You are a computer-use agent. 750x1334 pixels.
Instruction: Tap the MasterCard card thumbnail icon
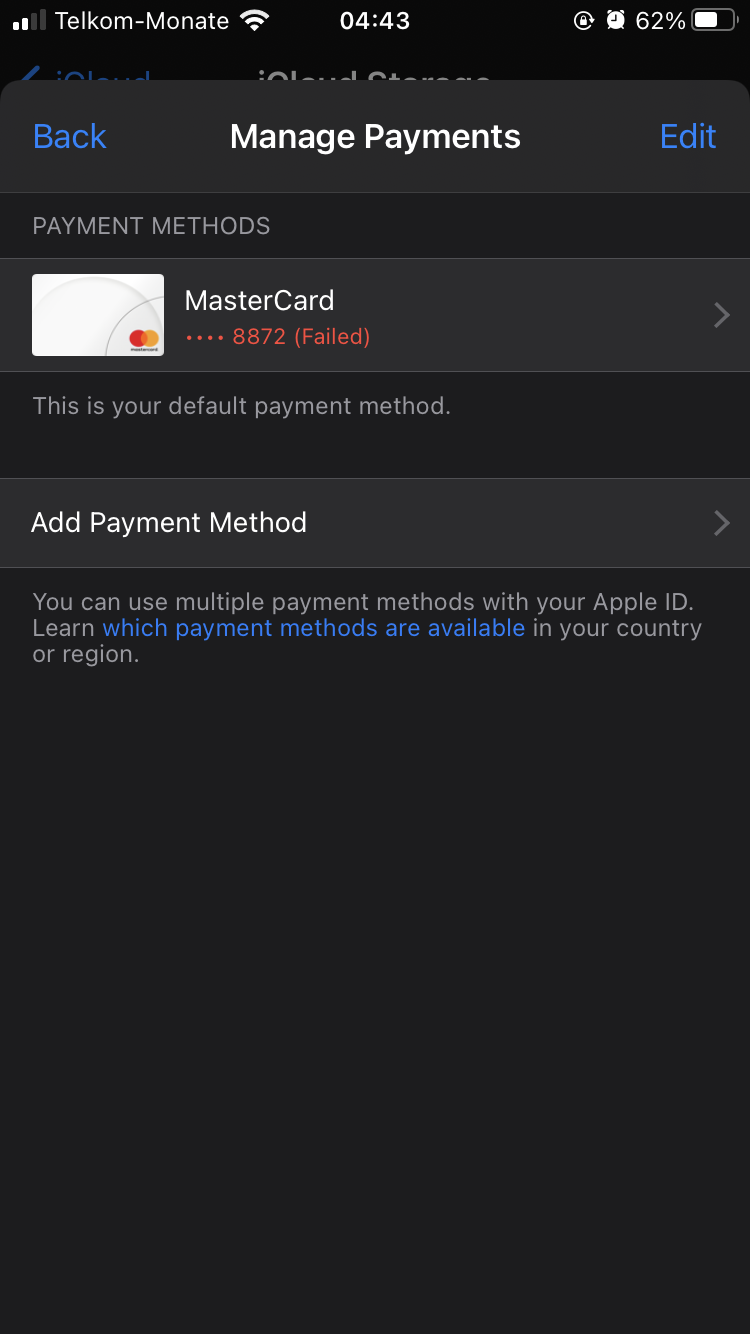[x=97, y=314]
